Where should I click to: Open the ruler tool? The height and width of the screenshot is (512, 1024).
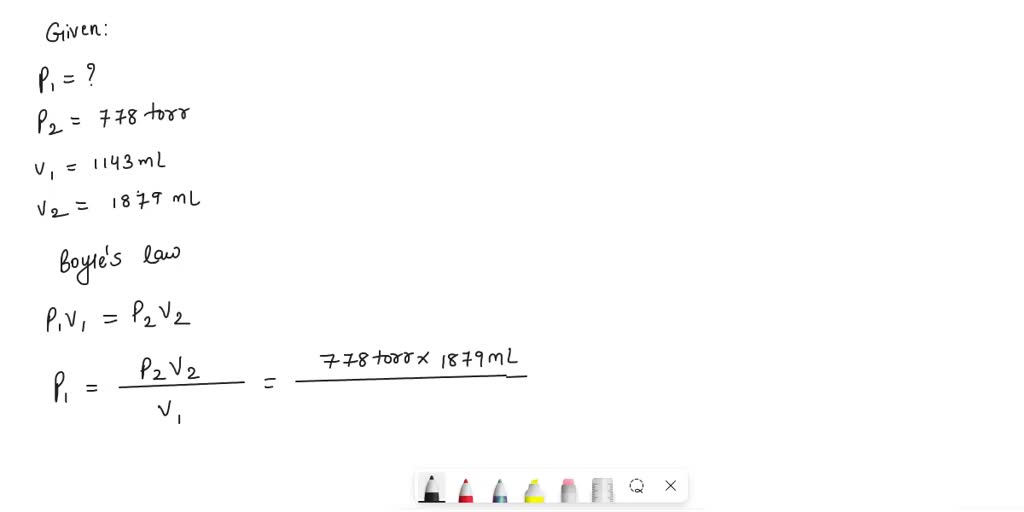point(602,489)
